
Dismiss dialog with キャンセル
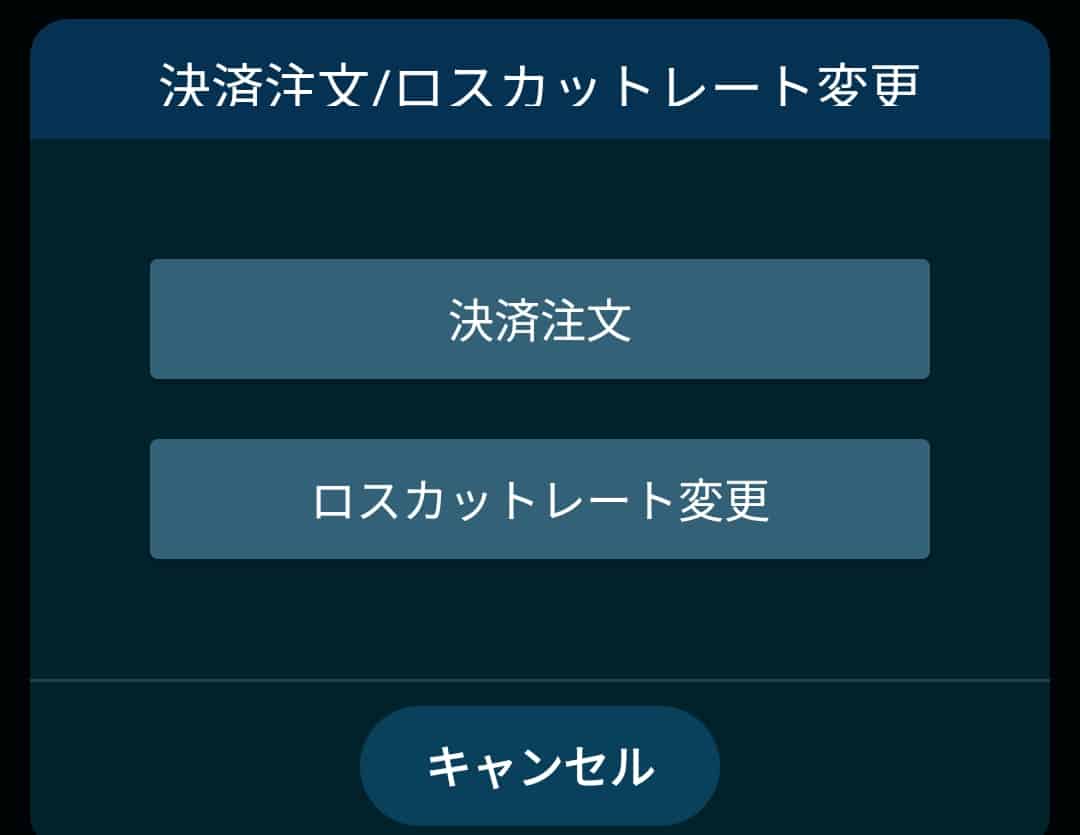540,766
